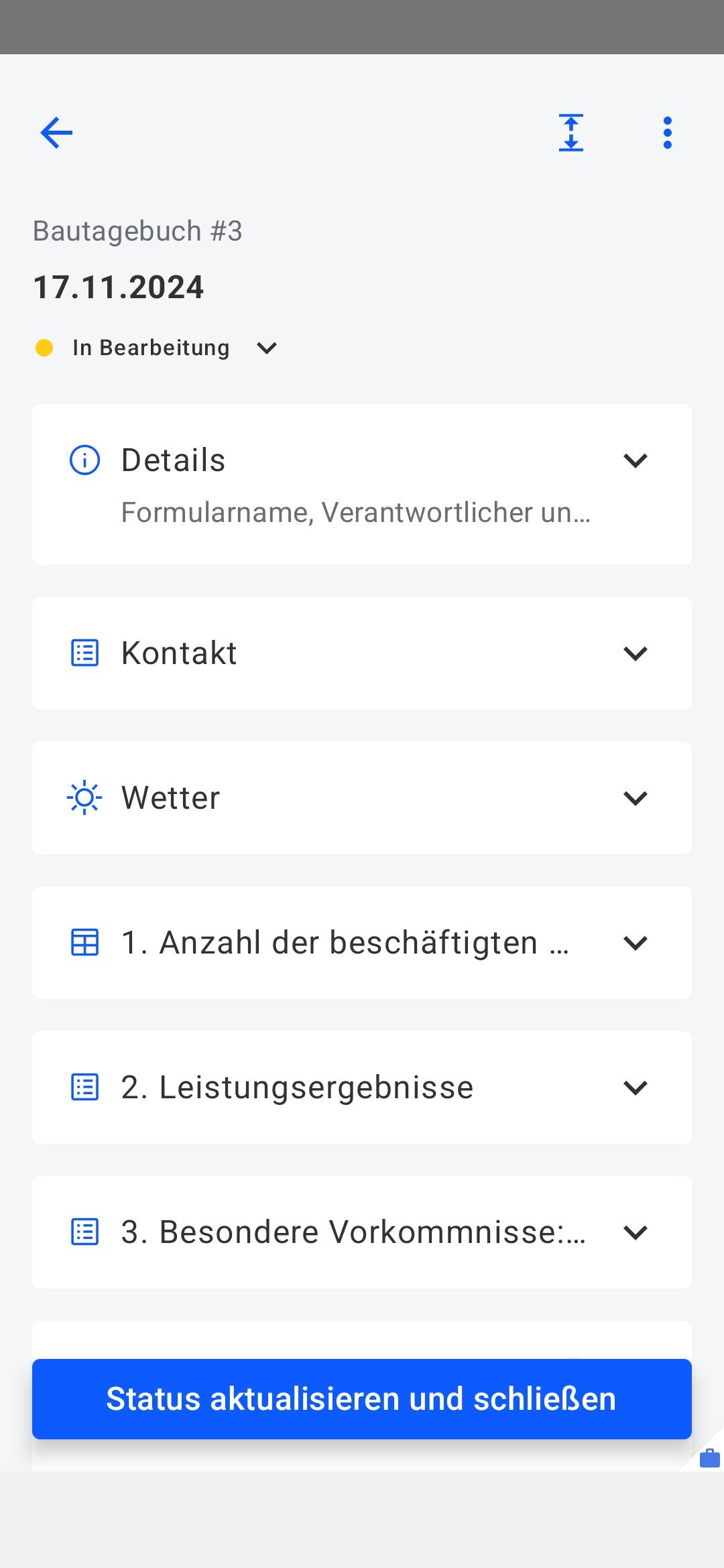Click the list icon beside Kontakt
Viewport: 724px width, 1568px height.
pyautogui.click(x=83, y=652)
